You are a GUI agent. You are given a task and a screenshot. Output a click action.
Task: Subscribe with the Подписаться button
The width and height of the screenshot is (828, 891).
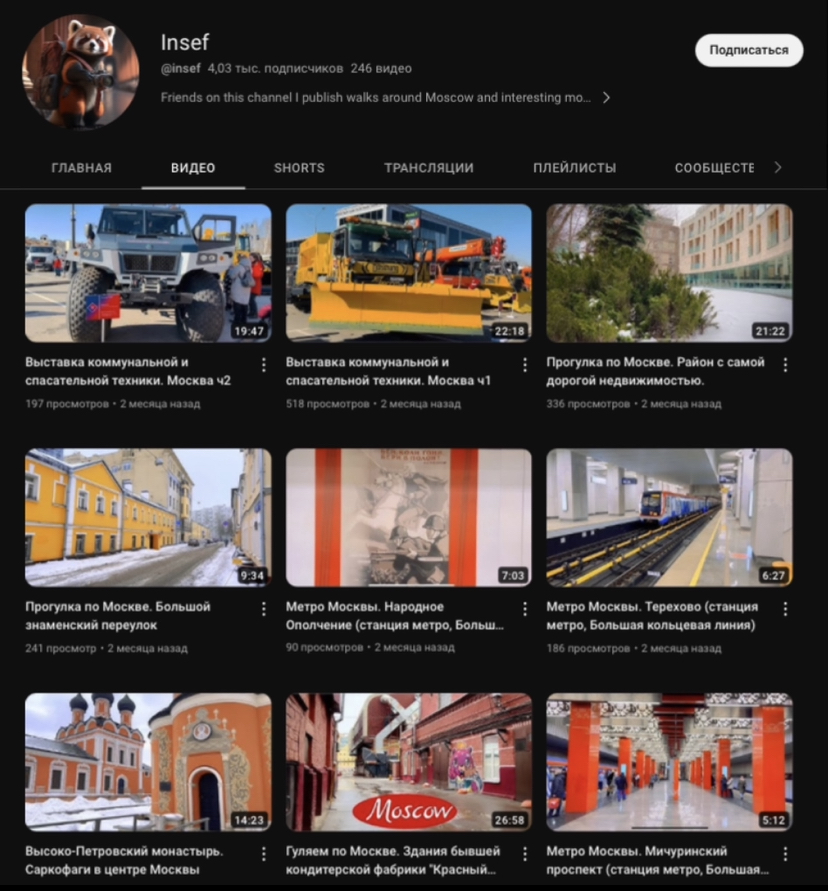coord(748,50)
